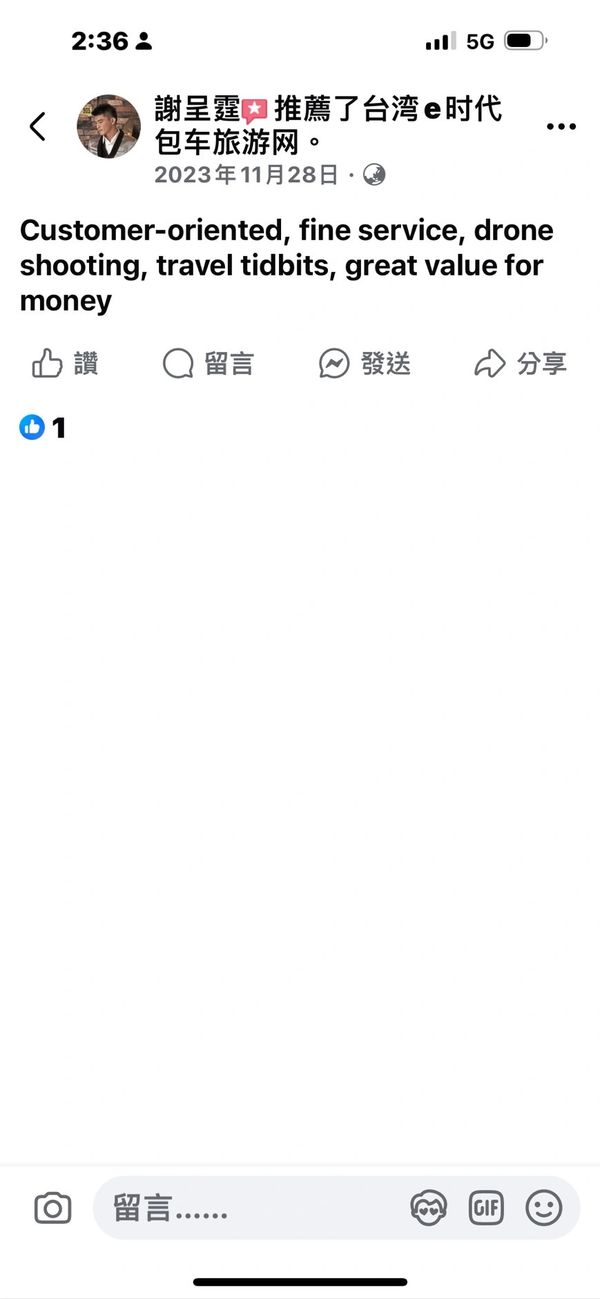Tap 留言 to comment on the post

(x=208, y=364)
